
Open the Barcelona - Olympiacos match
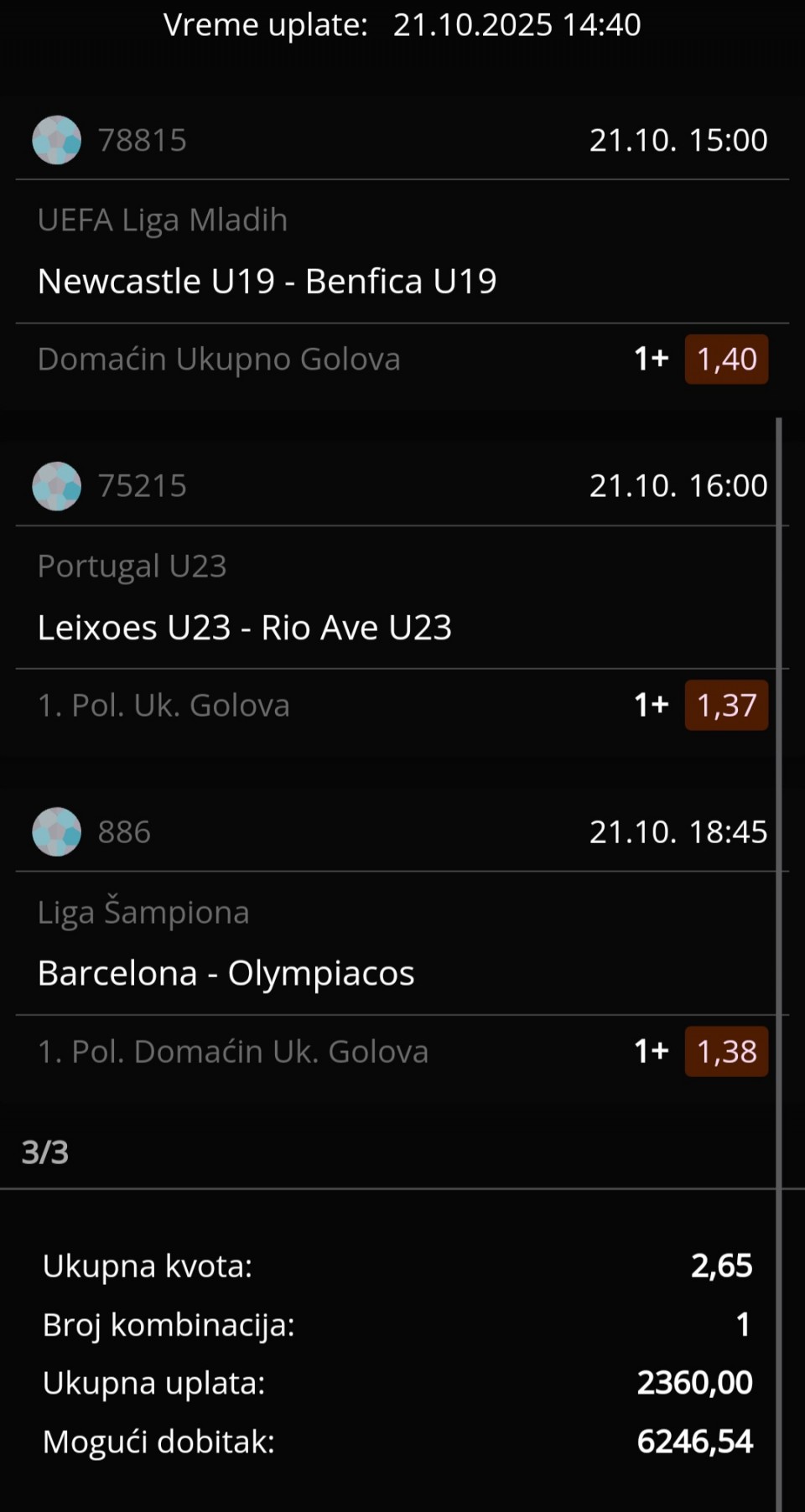coord(226,974)
